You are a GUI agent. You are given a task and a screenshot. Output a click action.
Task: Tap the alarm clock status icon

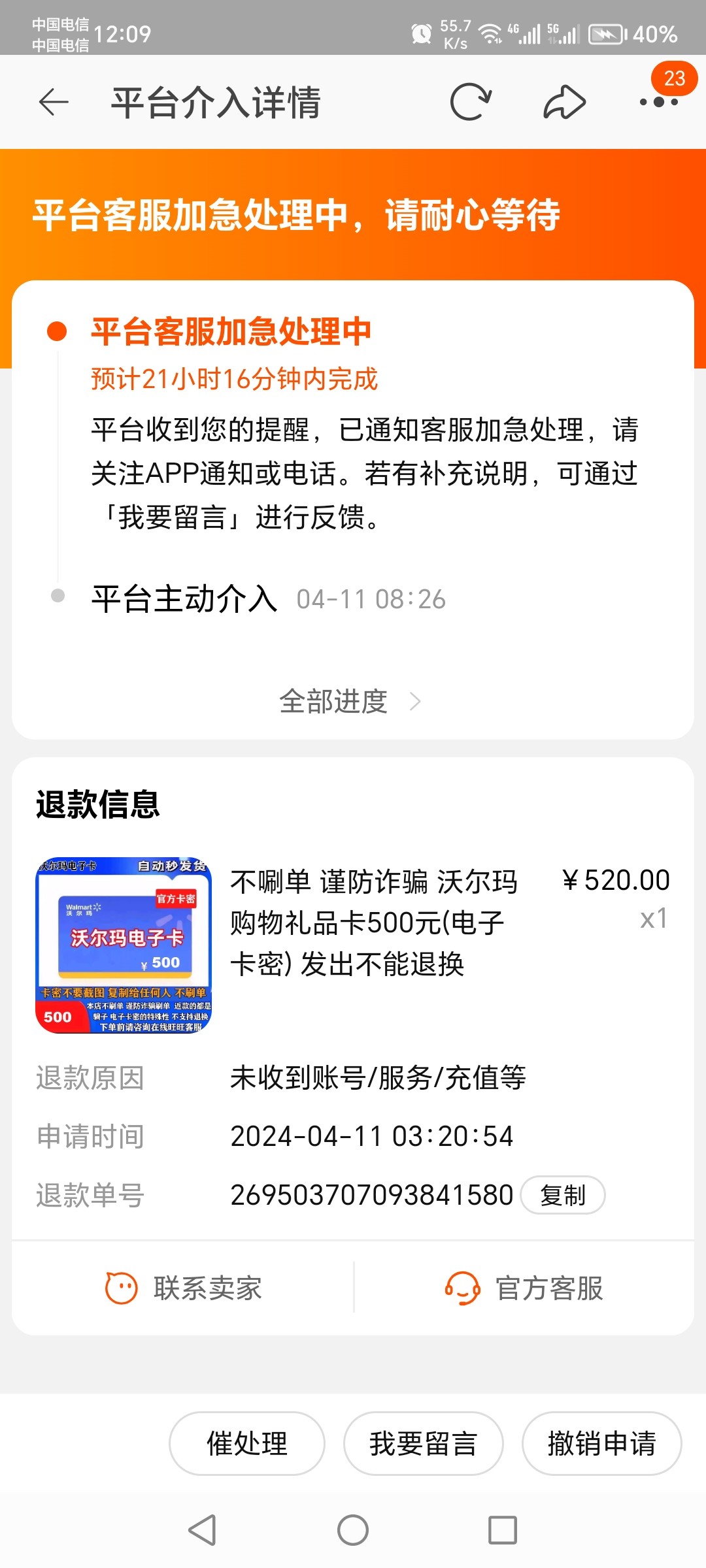tap(422, 33)
